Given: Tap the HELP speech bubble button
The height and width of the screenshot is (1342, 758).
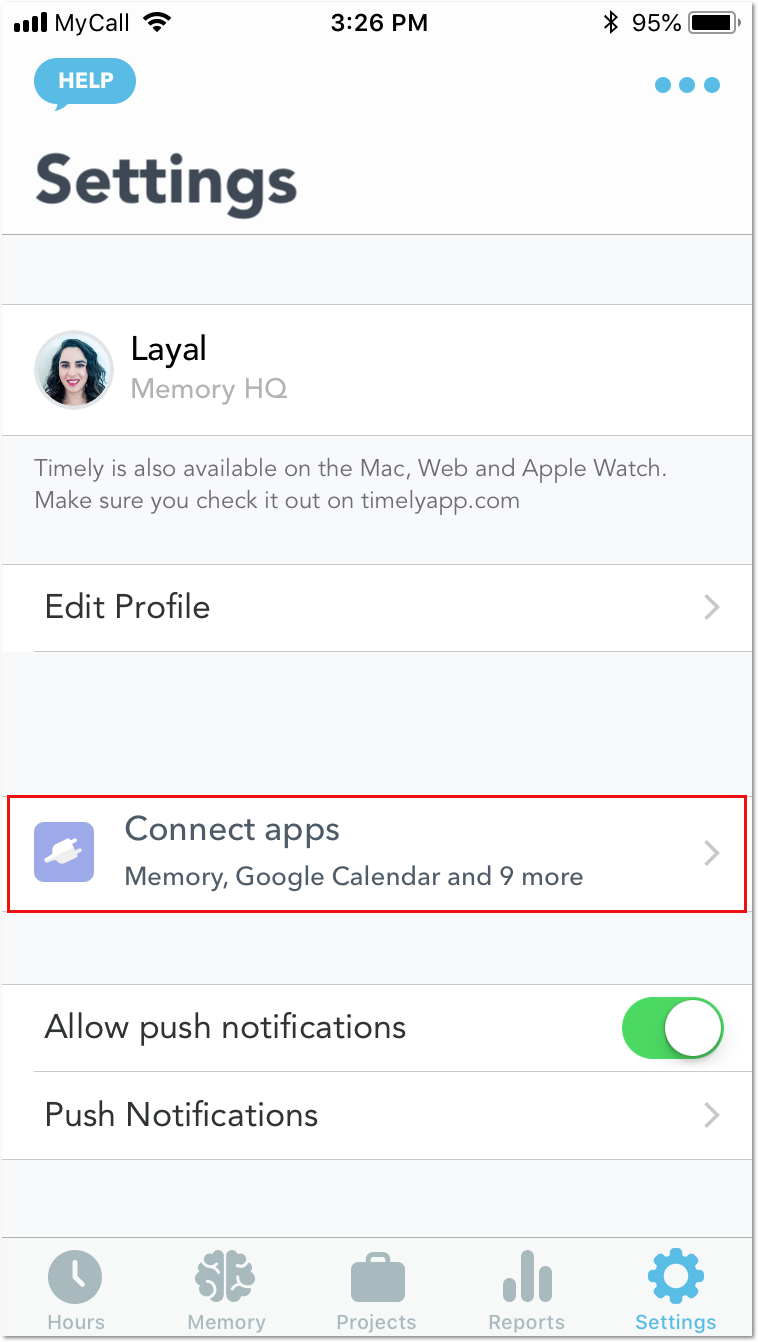Looking at the screenshot, I should 84,80.
